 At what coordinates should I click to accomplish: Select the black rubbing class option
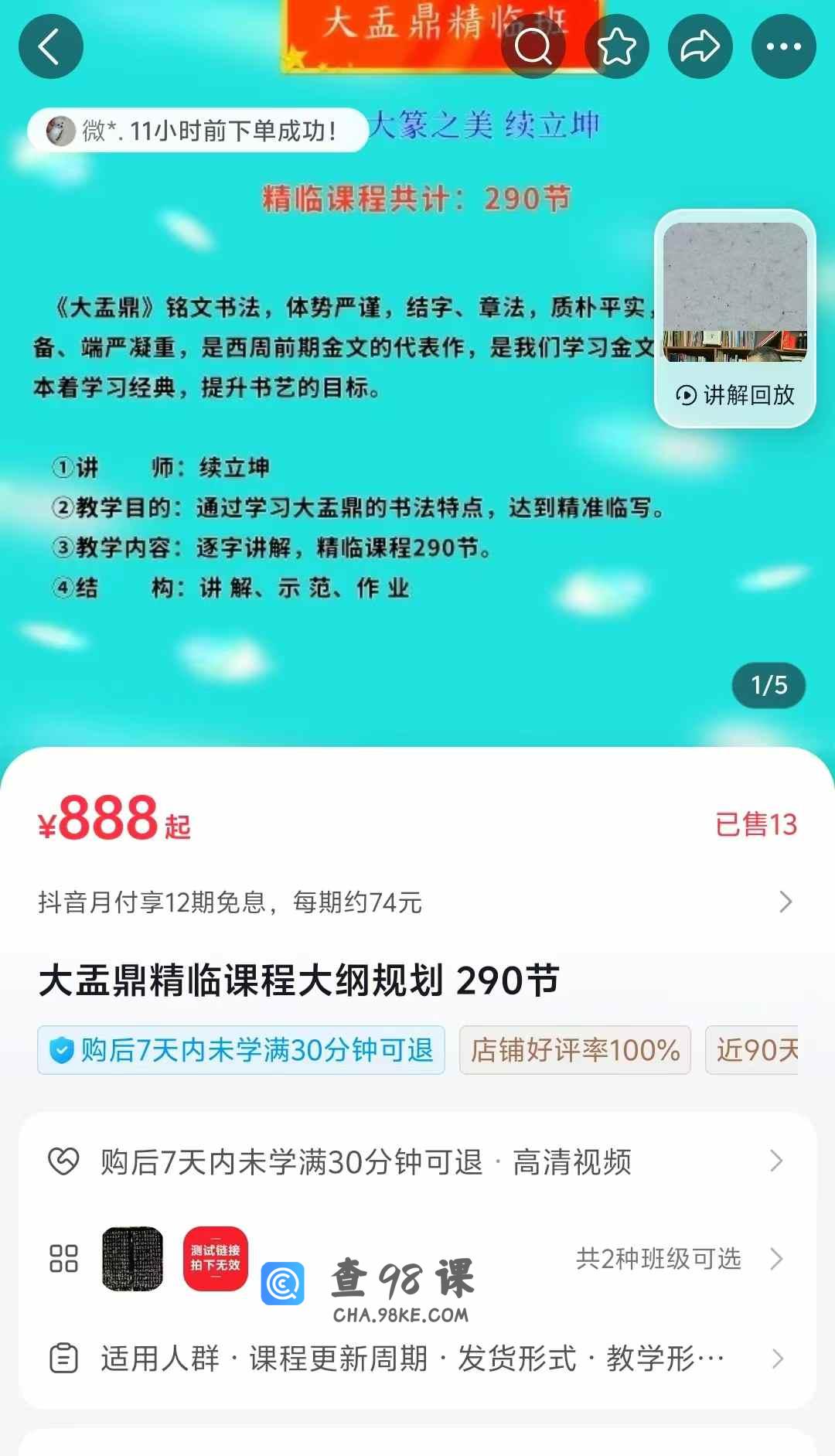[133, 1259]
